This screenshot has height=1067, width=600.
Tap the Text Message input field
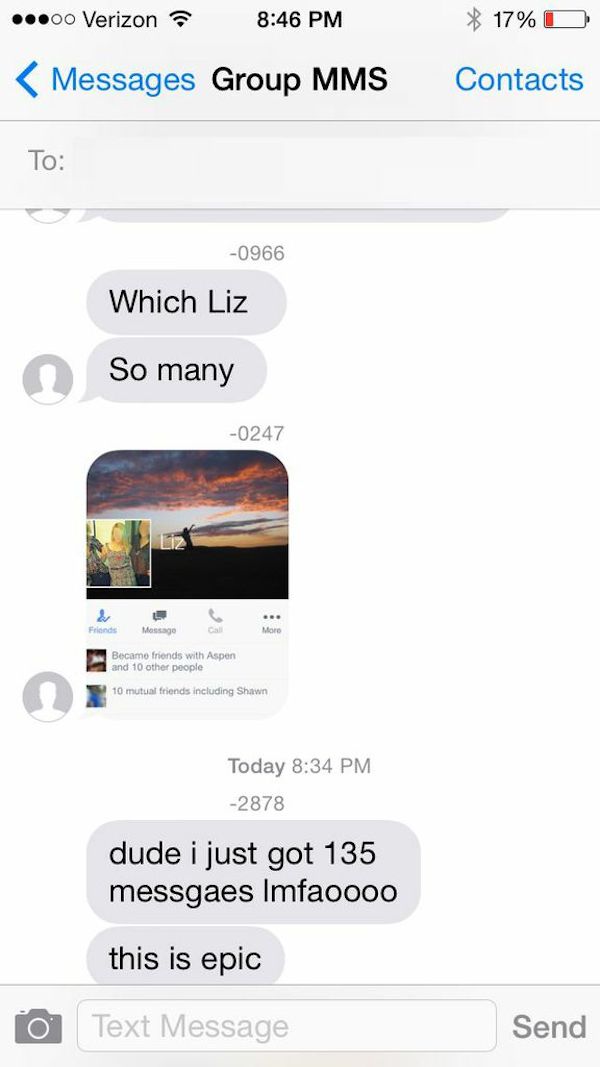click(x=286, y=1025)
